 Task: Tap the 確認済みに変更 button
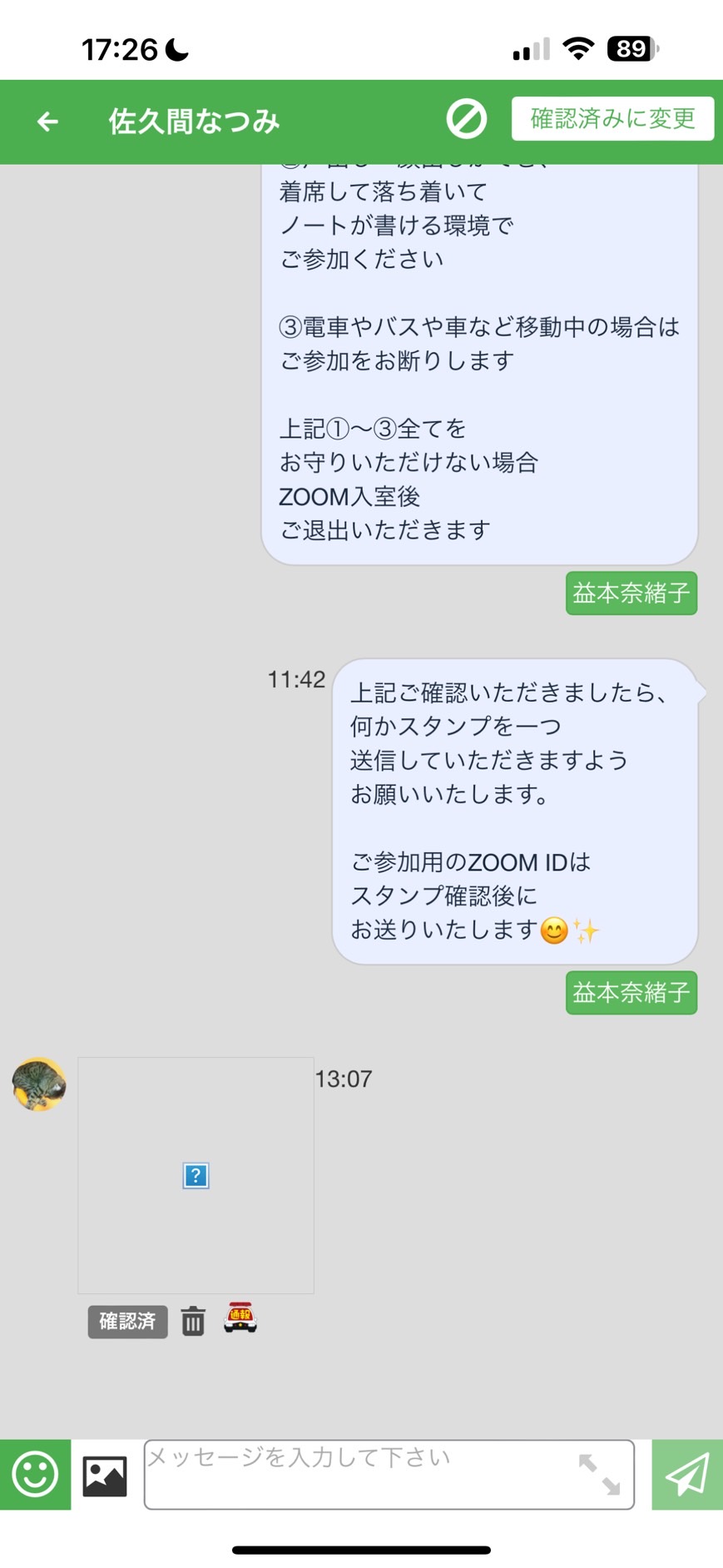(x=612, y=119)
